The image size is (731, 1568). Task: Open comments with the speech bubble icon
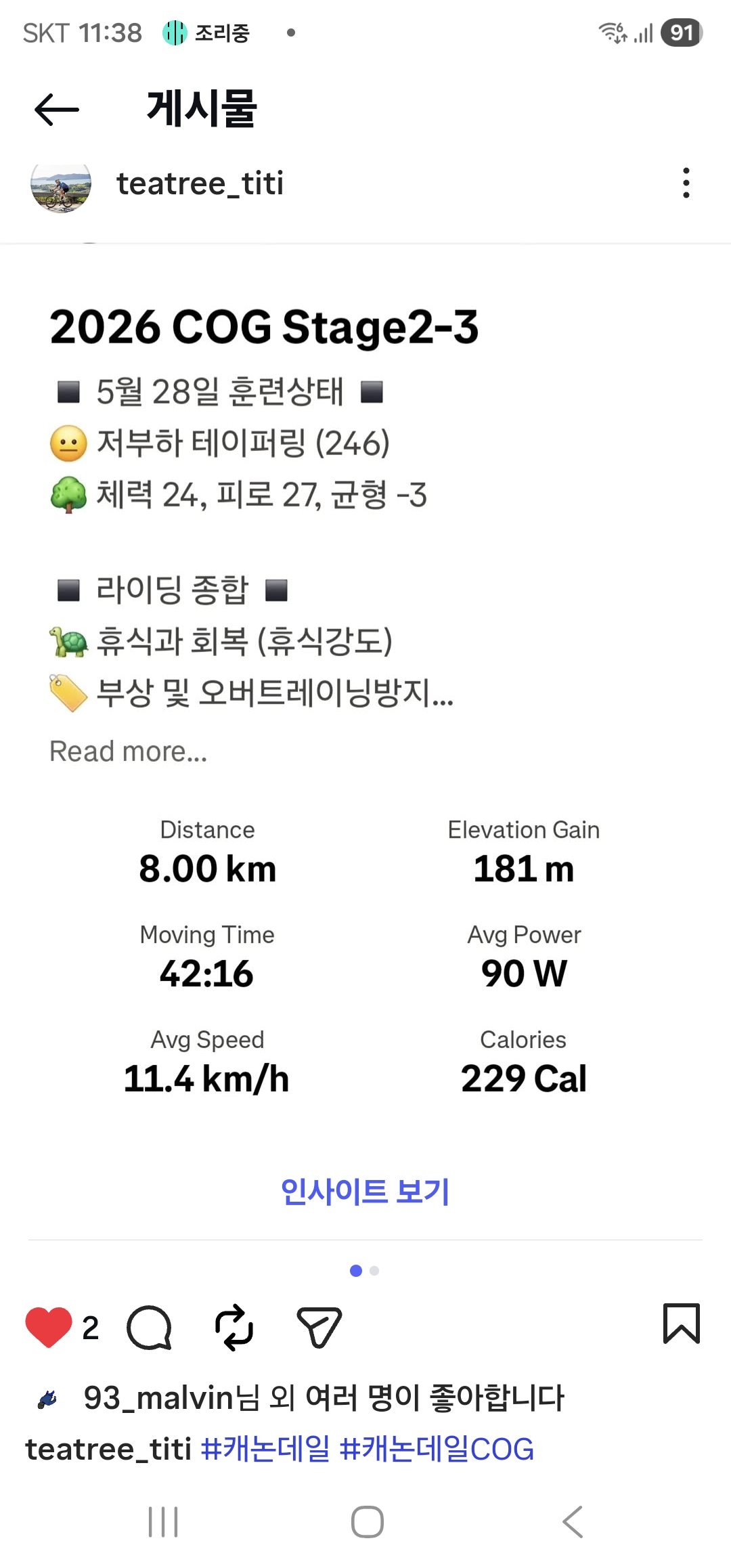pos(149,1327)
